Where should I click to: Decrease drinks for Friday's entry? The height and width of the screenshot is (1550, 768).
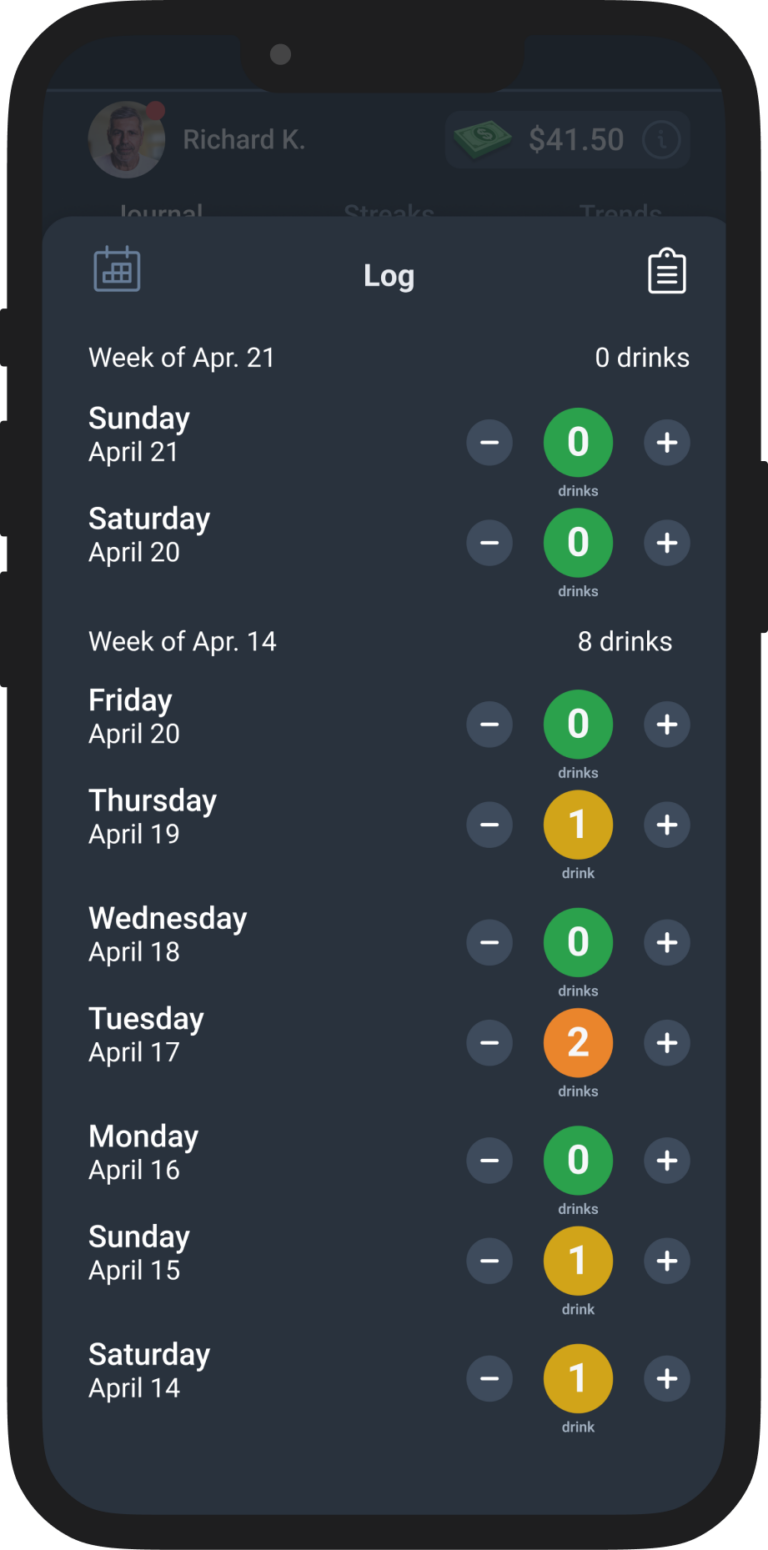pyautogui.click(x=490, y=724)
